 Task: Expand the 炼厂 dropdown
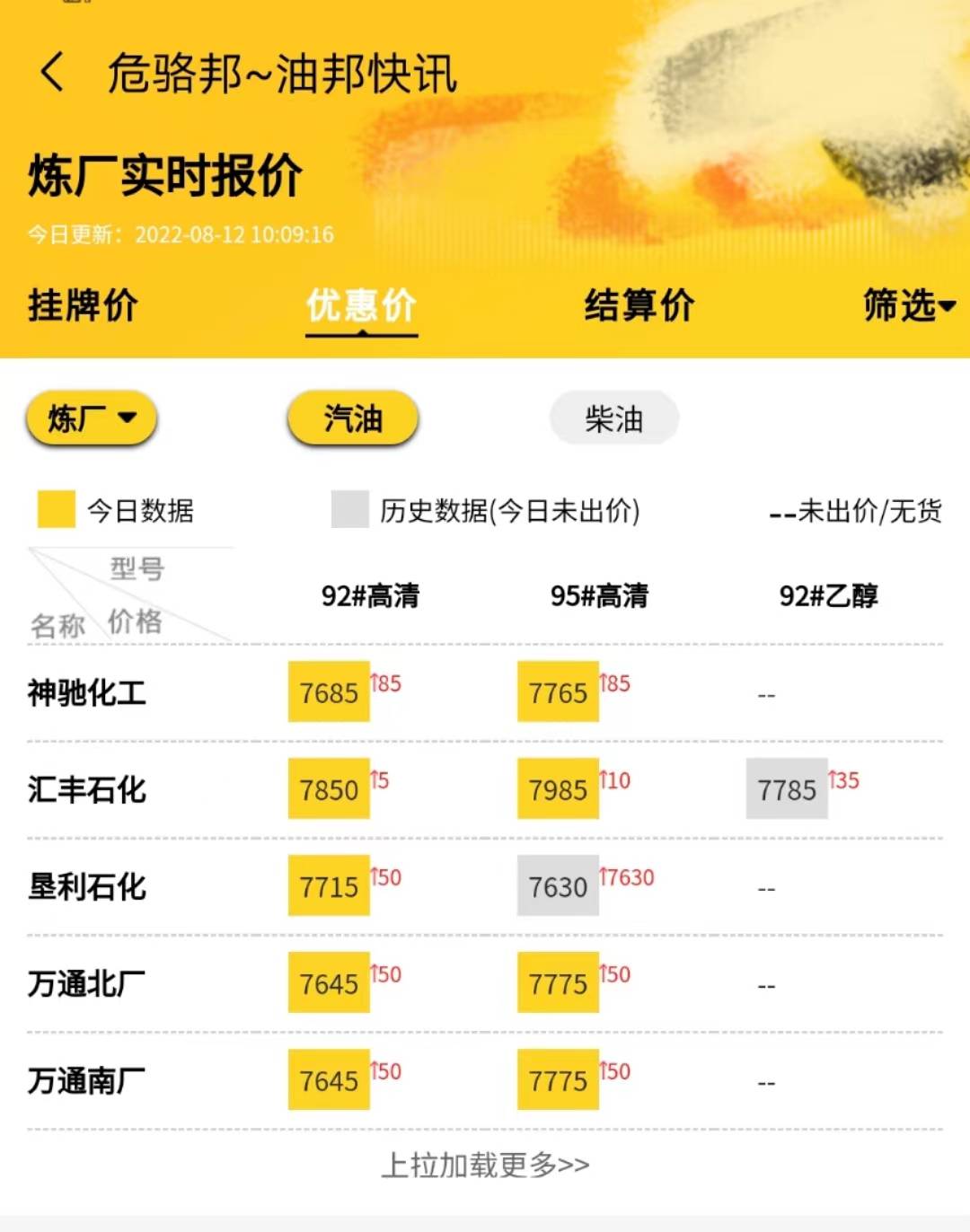click(92, 418)
